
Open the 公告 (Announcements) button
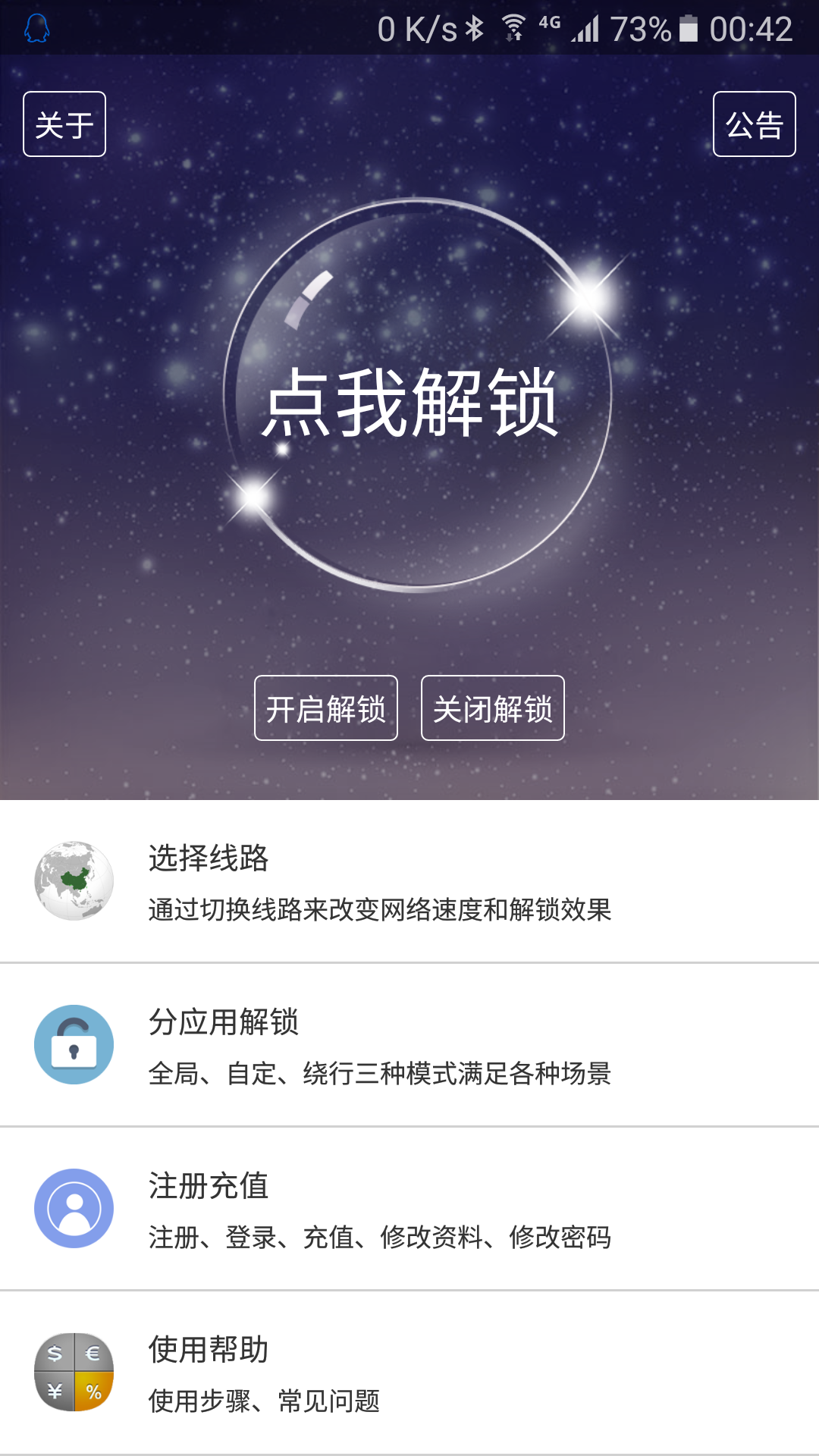(754, 124)
